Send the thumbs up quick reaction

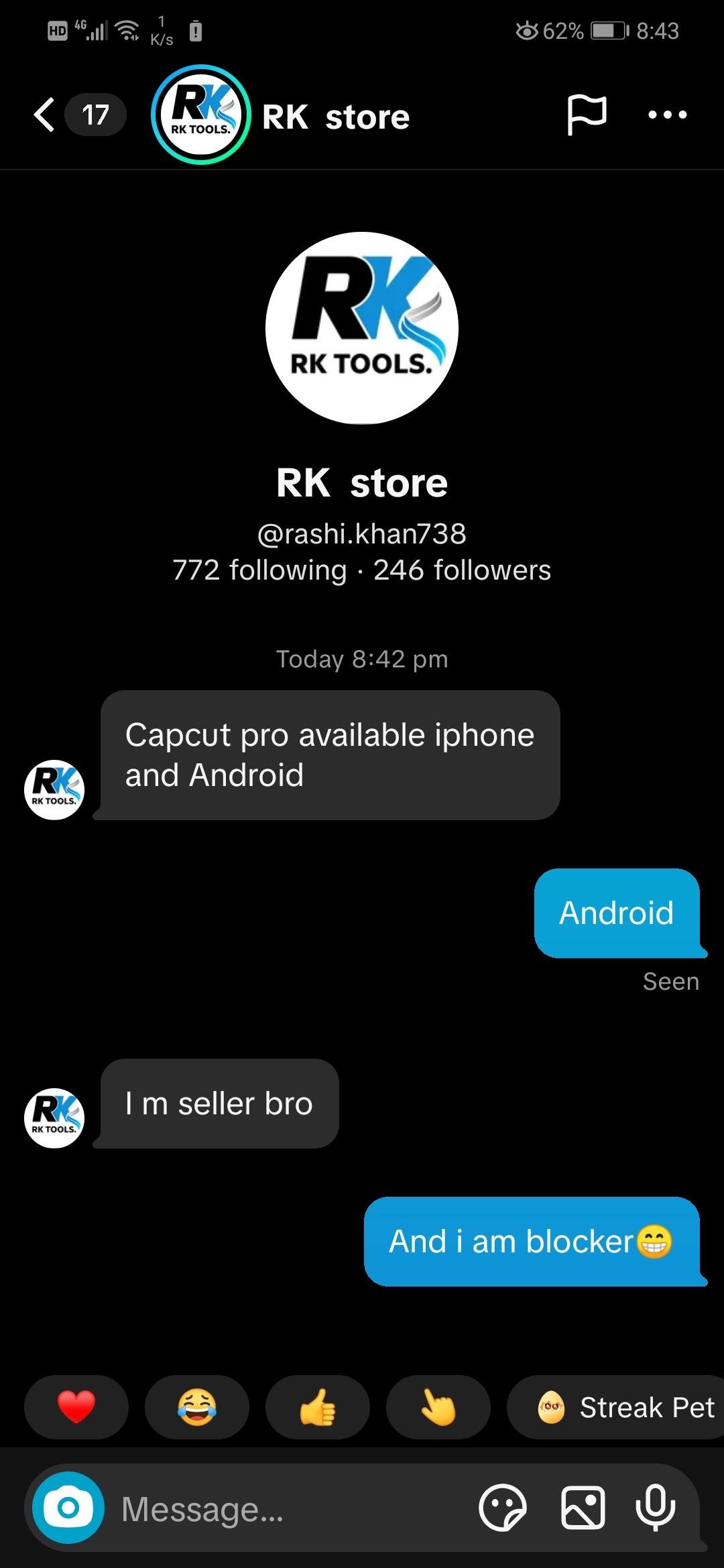[318, 1407]
